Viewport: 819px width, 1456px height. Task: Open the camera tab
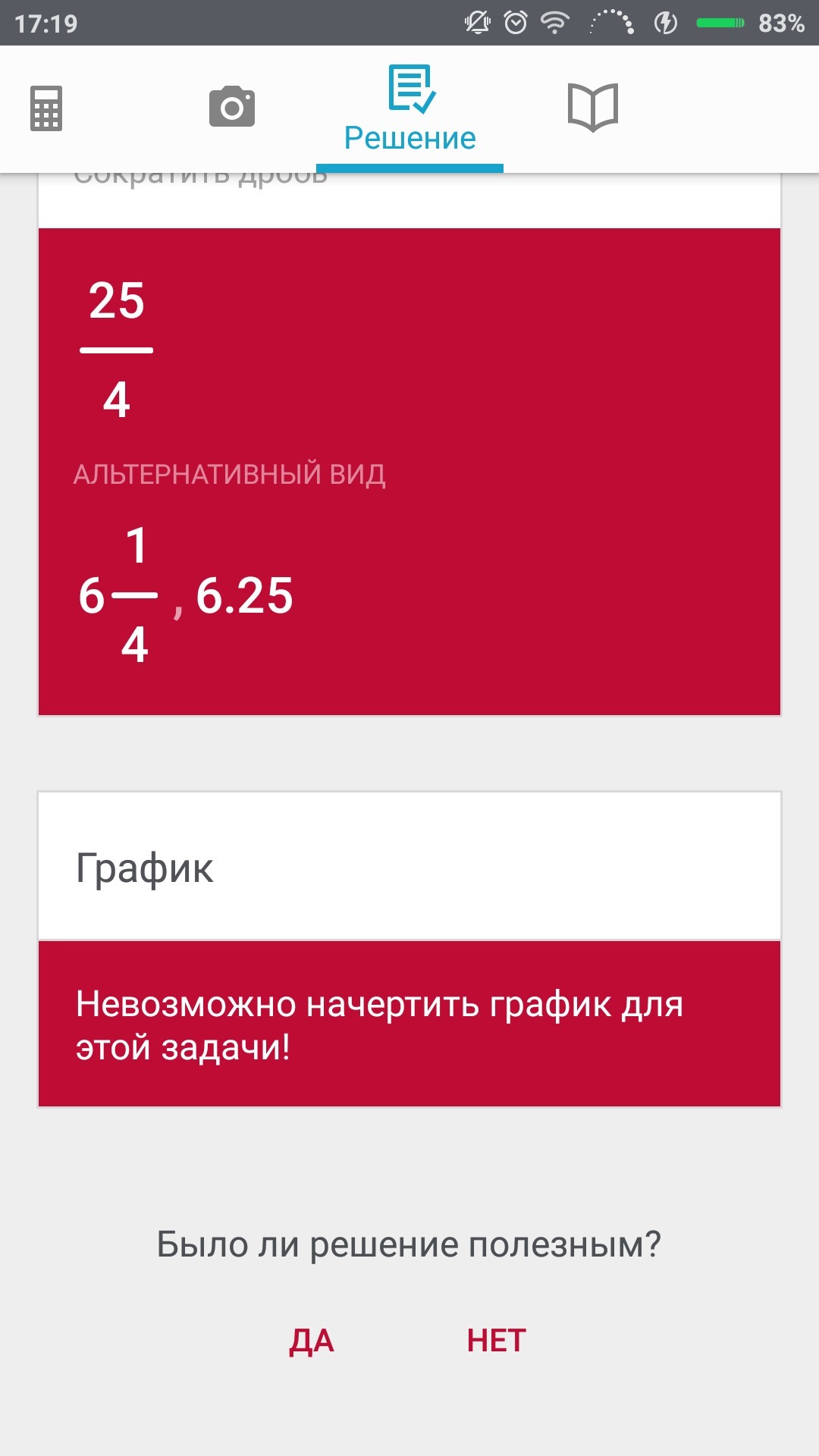232,107
